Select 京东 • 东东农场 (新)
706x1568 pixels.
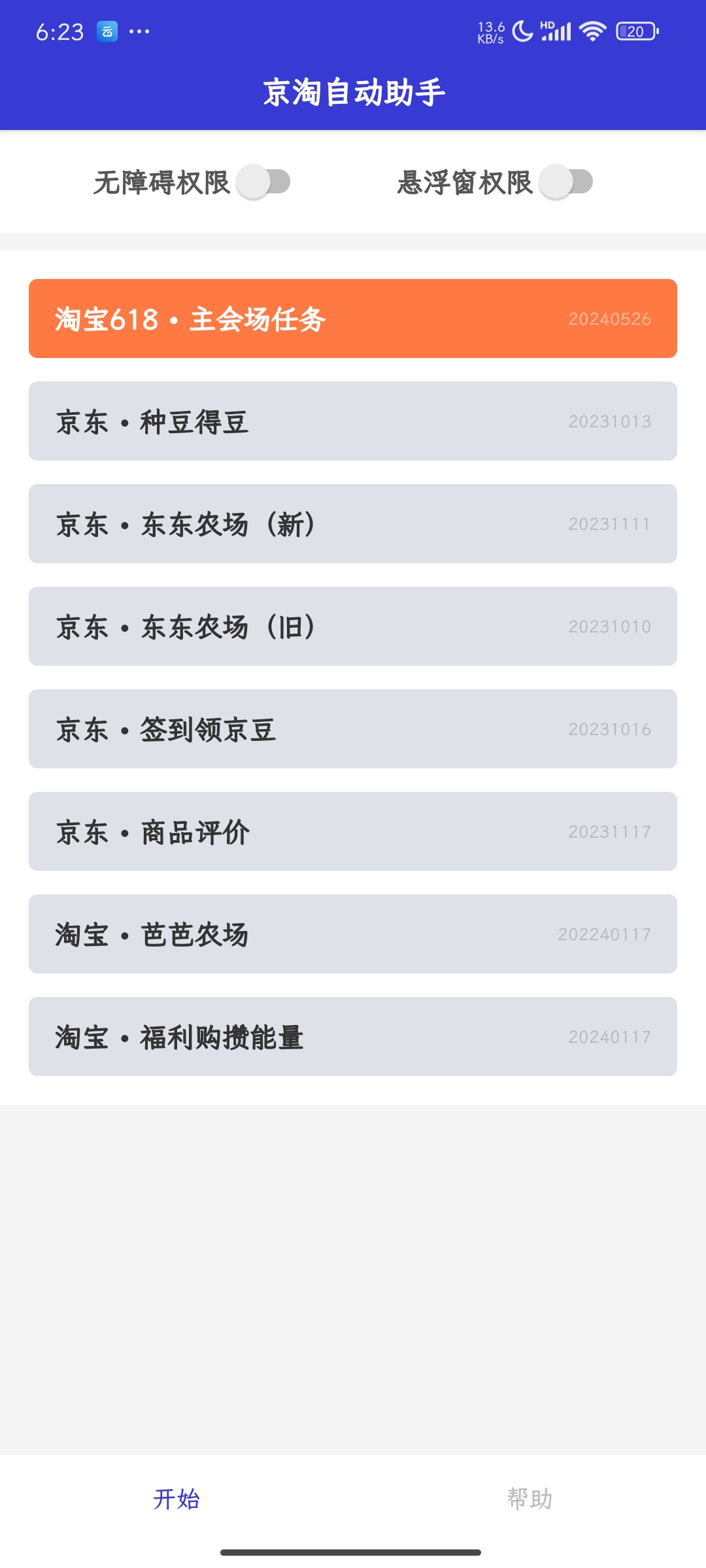coord(353,524)
